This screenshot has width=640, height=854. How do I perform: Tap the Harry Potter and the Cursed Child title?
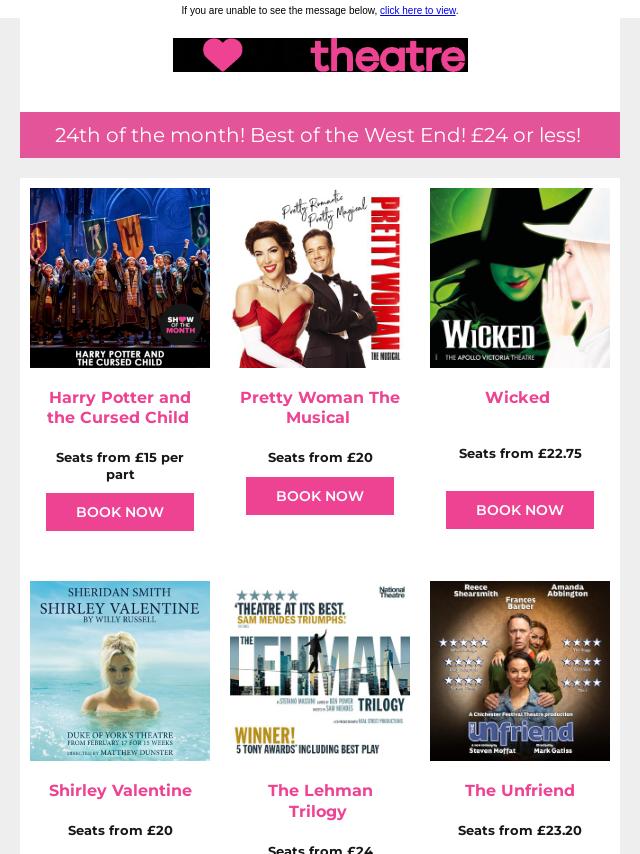[x=120, y=407]
